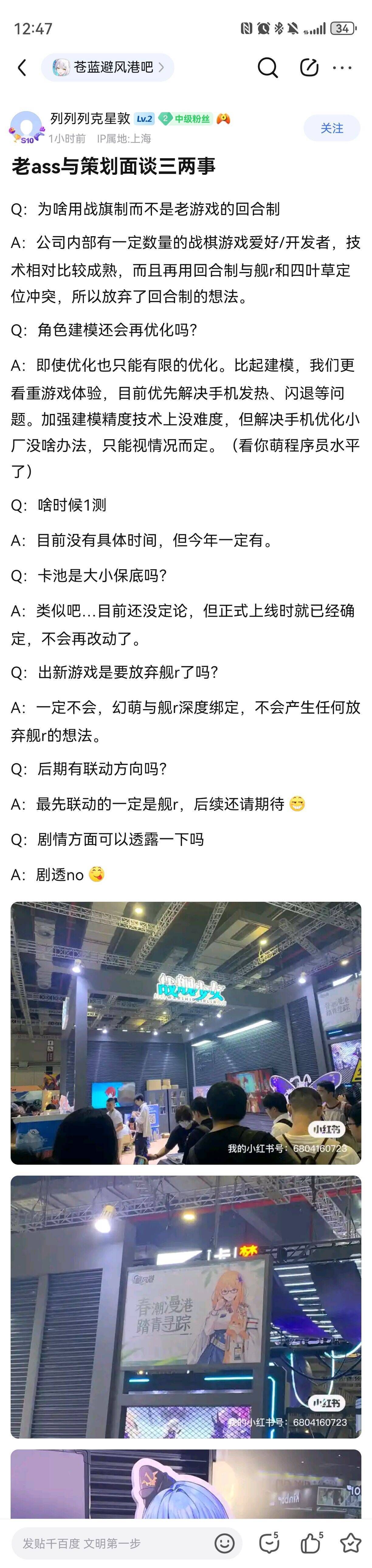Follow the poster with 关注 button
The width and height of the screenshot is (372, 1568).
tap(332, 129)
